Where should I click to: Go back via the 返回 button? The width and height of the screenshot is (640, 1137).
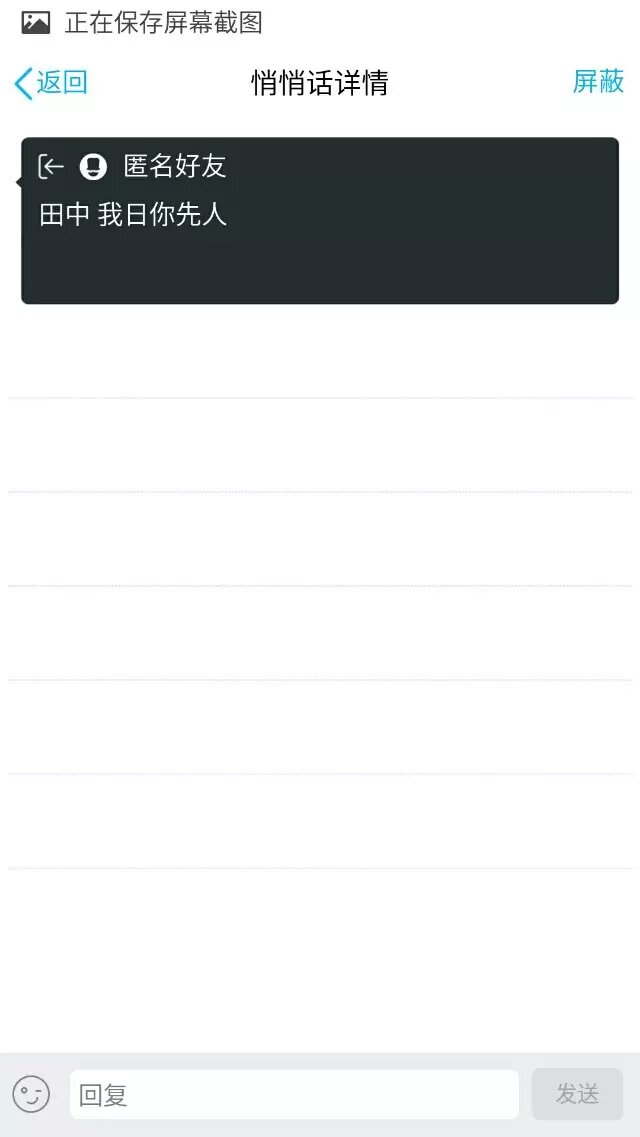51,83
